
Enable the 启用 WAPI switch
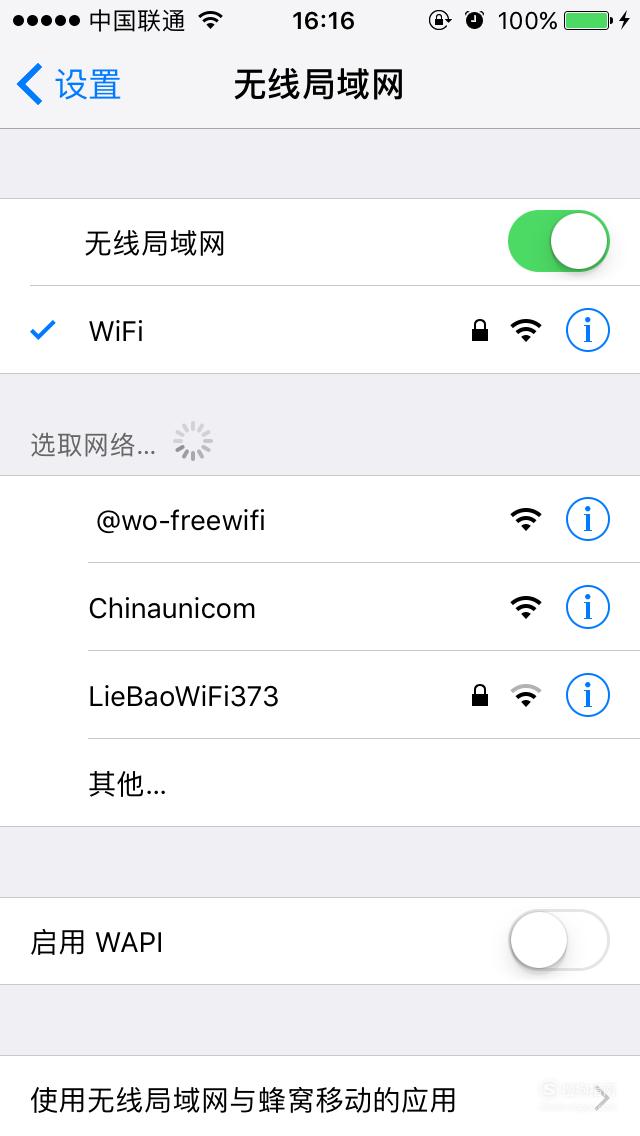point(558,940)
